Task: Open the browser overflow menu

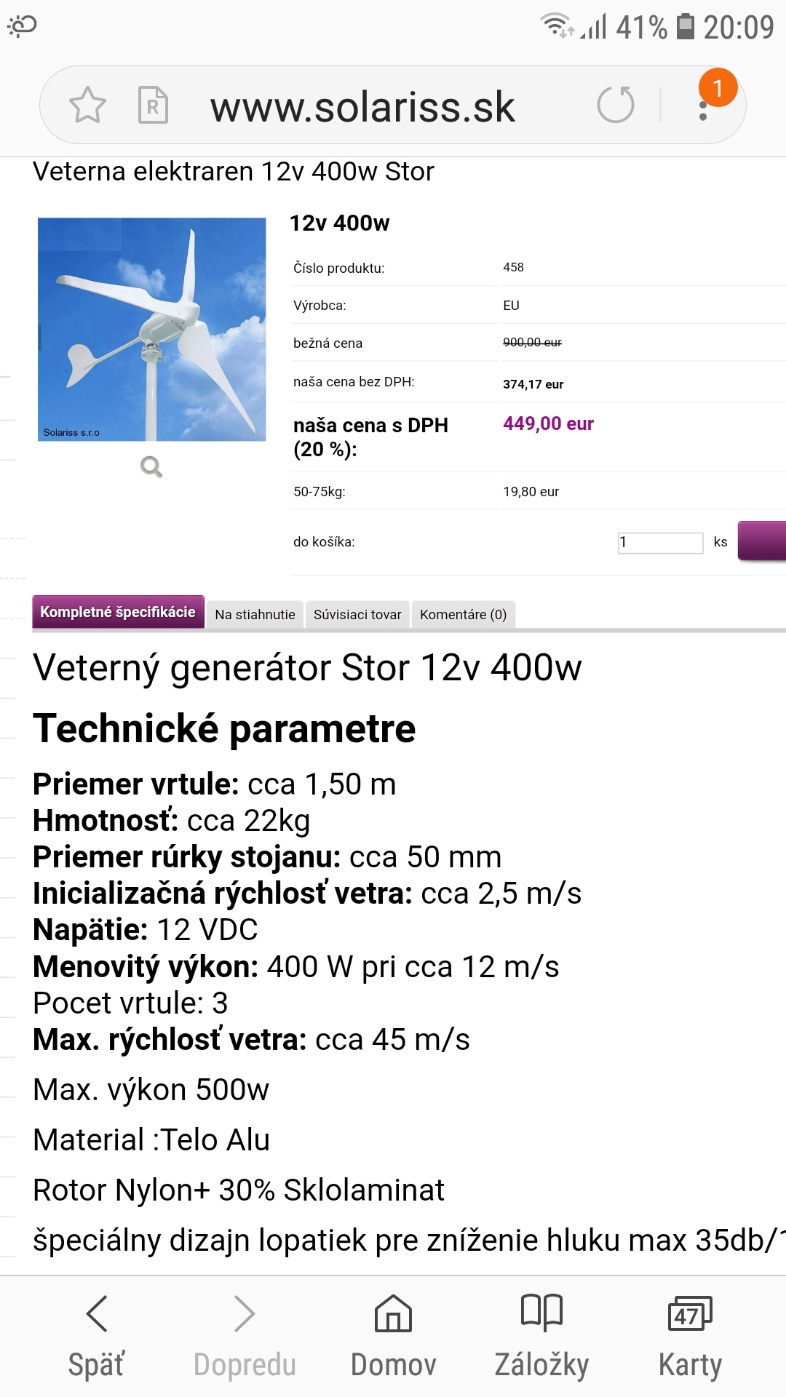Action: [x=704, y=104]
